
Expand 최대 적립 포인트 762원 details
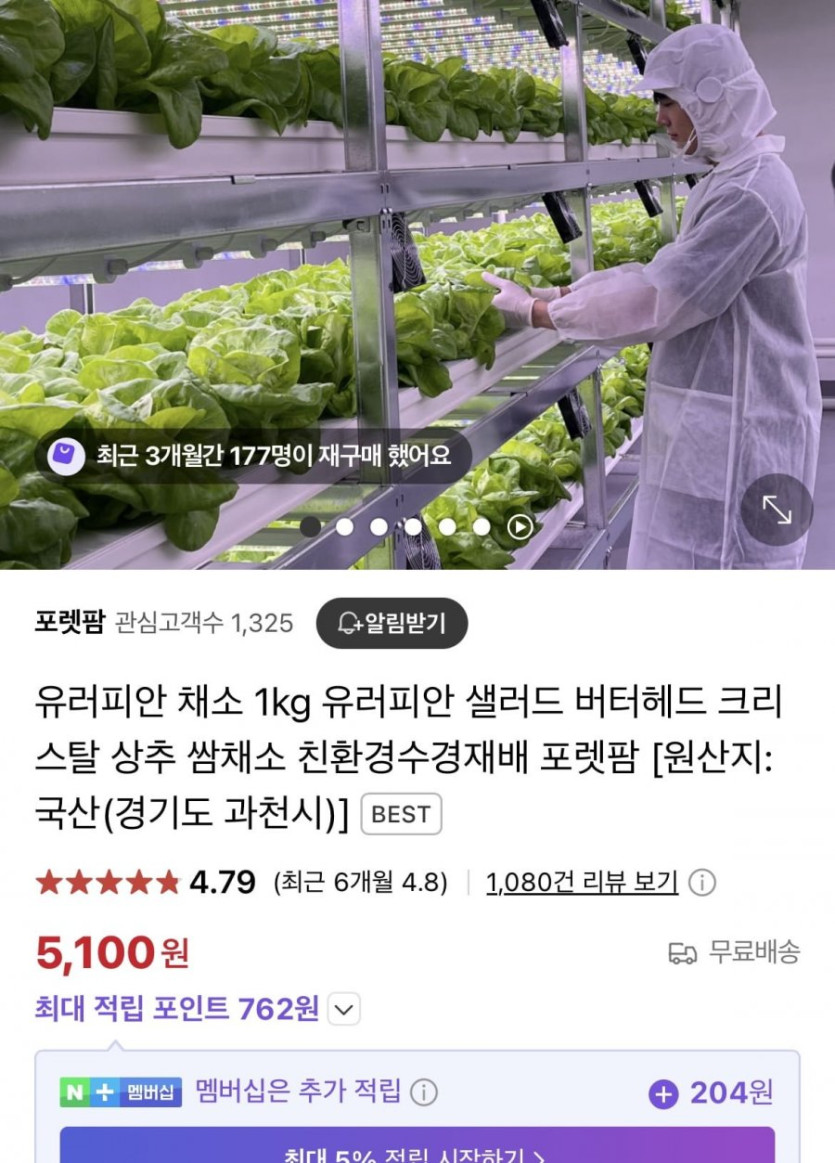point(343,1010)
